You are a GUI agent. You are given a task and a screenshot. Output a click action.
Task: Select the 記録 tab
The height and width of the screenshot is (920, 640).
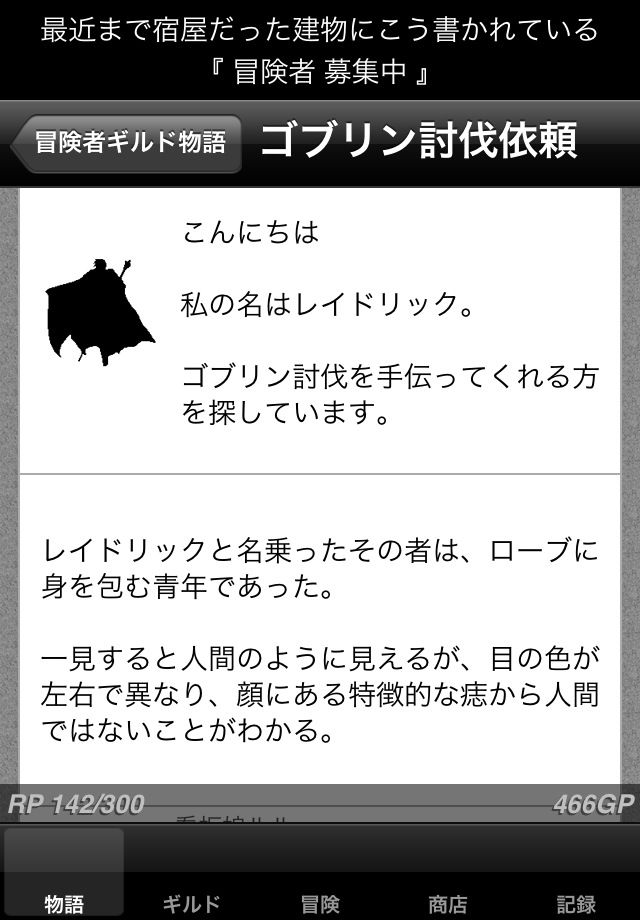click(x=575, y=872)
